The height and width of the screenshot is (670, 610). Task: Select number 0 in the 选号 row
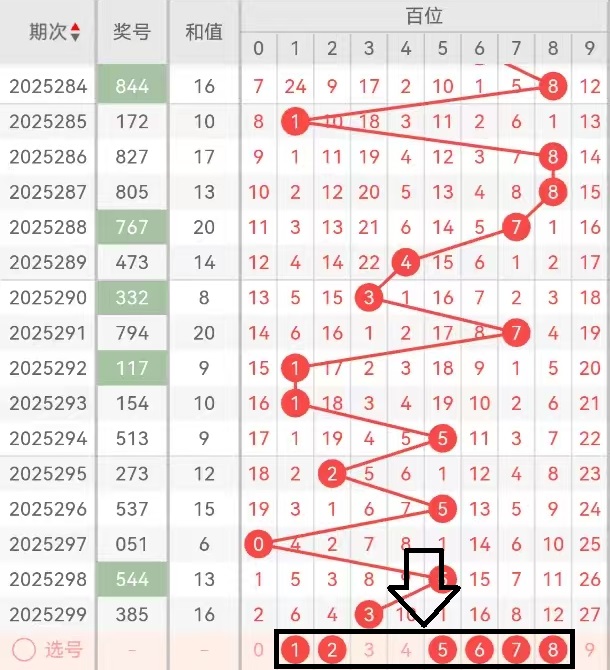259,650
